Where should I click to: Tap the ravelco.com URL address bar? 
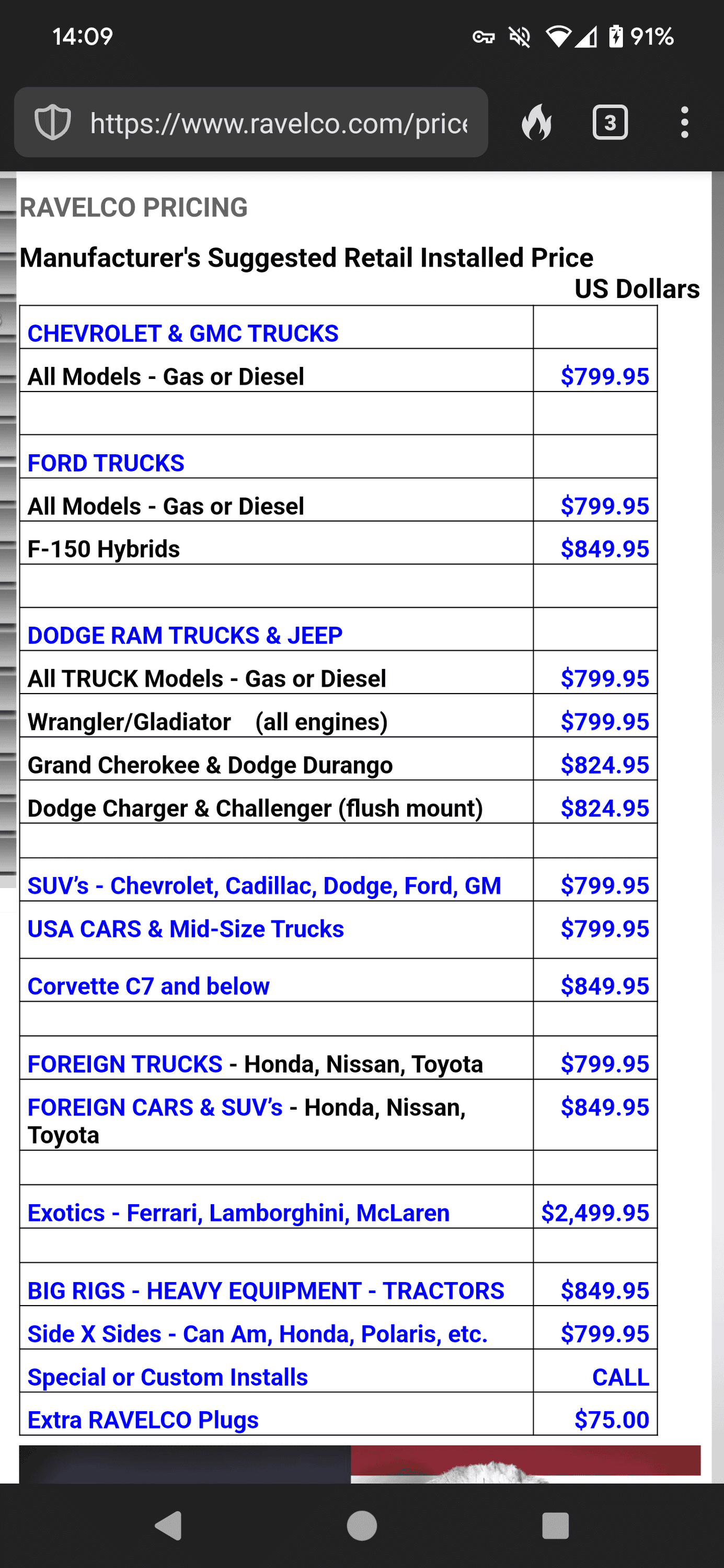pyautogui.click(x=279, y=123)
